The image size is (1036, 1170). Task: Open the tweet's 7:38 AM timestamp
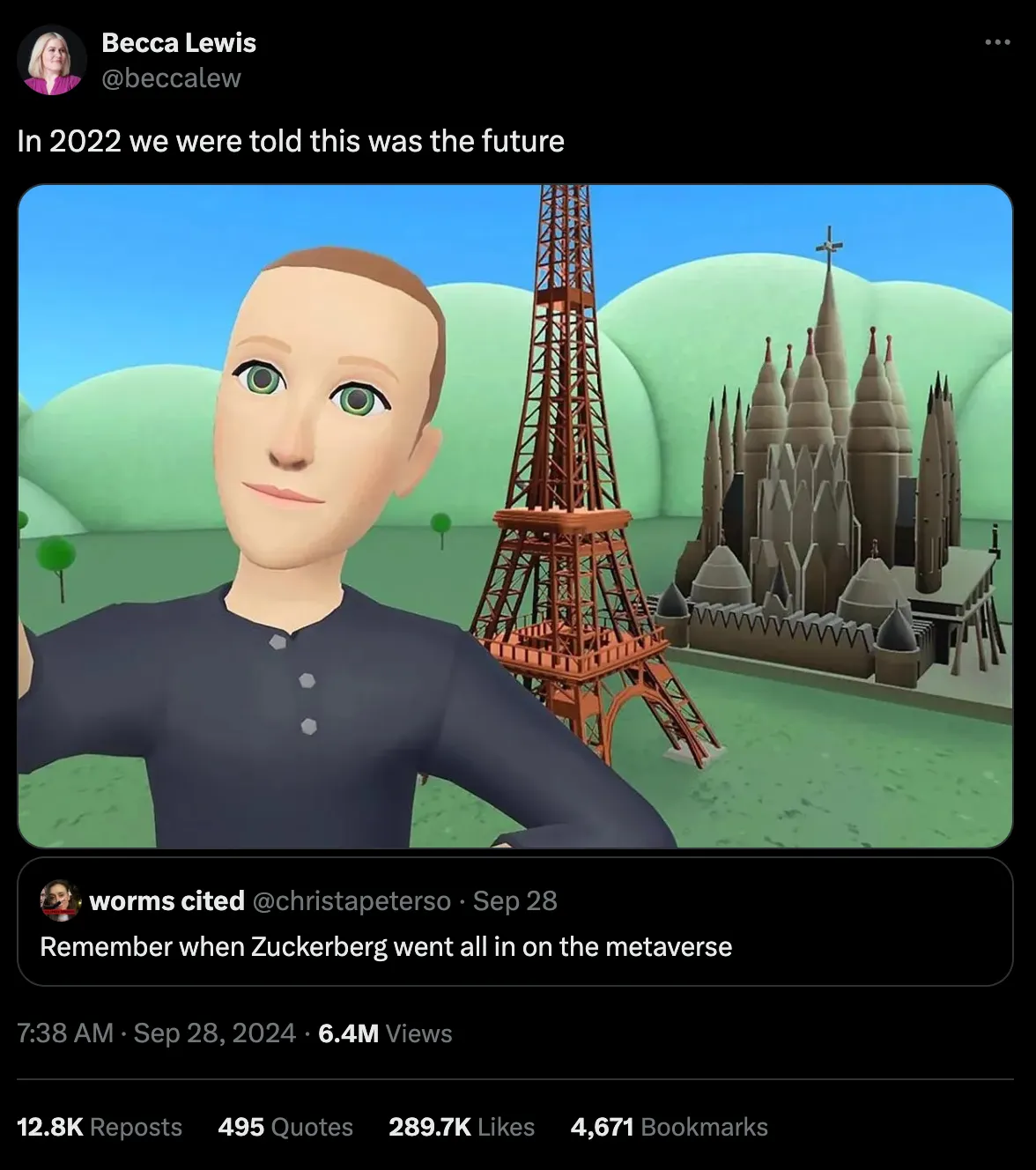click(x=65, y=1033)
